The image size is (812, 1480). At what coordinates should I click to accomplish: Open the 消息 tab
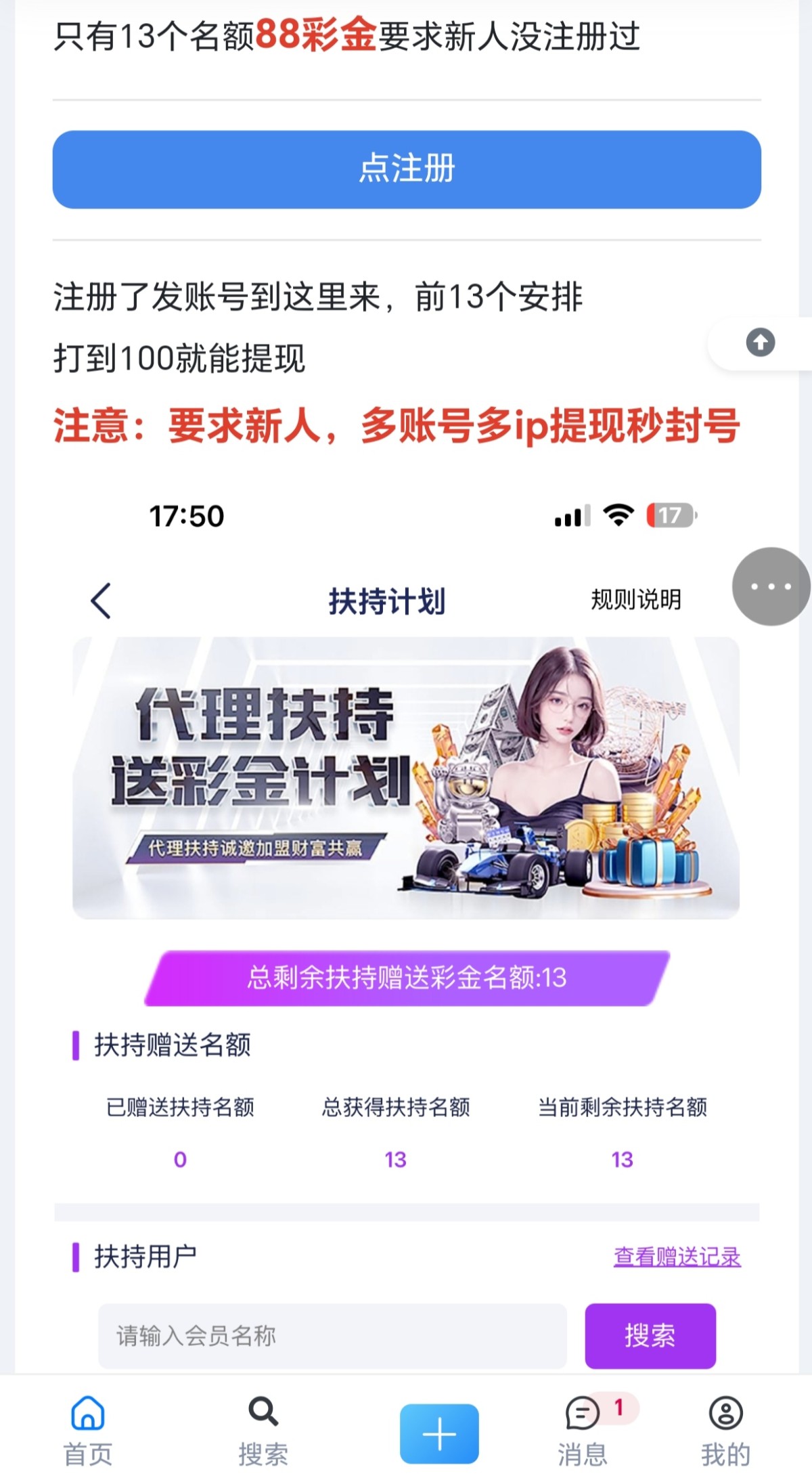point(583,1431)
